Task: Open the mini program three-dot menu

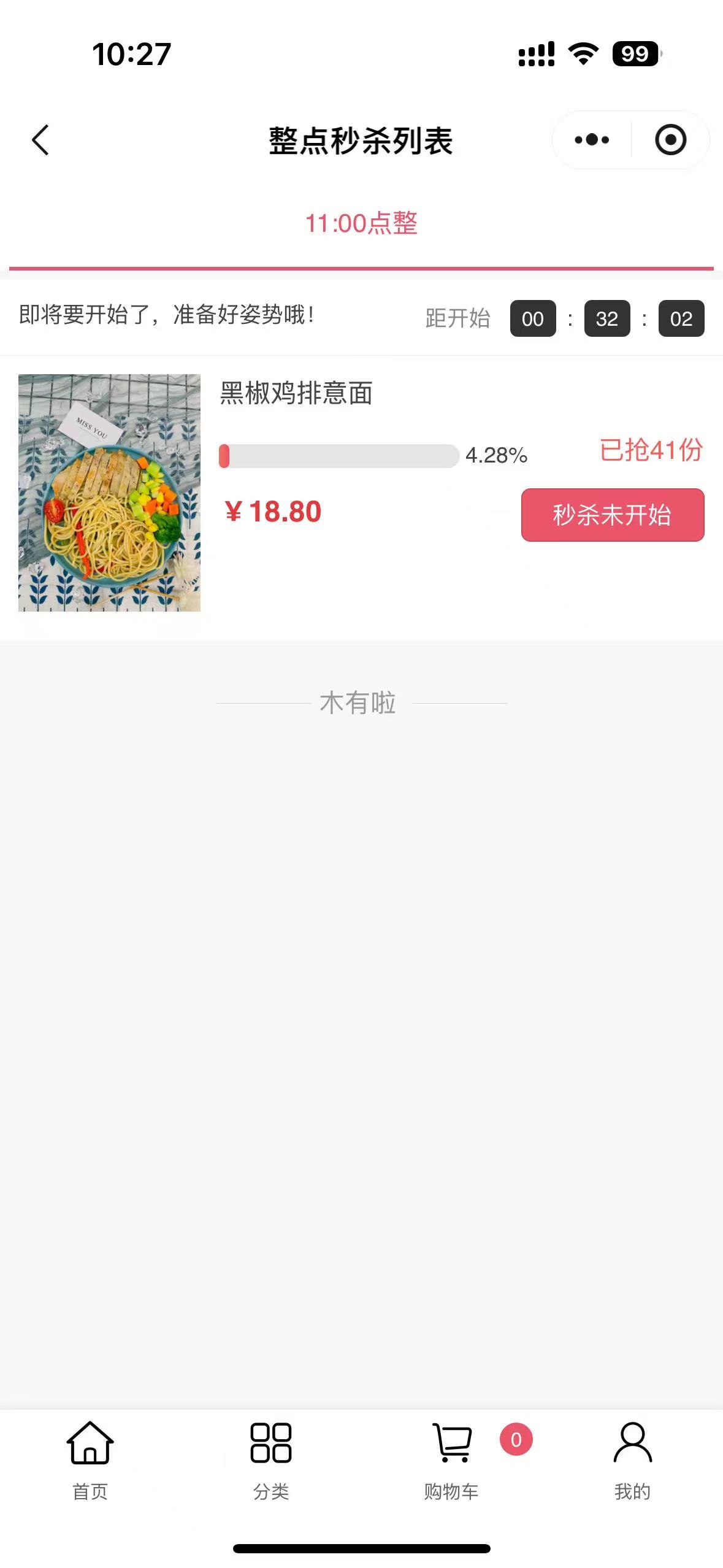Action: pyautogui.click(x=592, y=140)
